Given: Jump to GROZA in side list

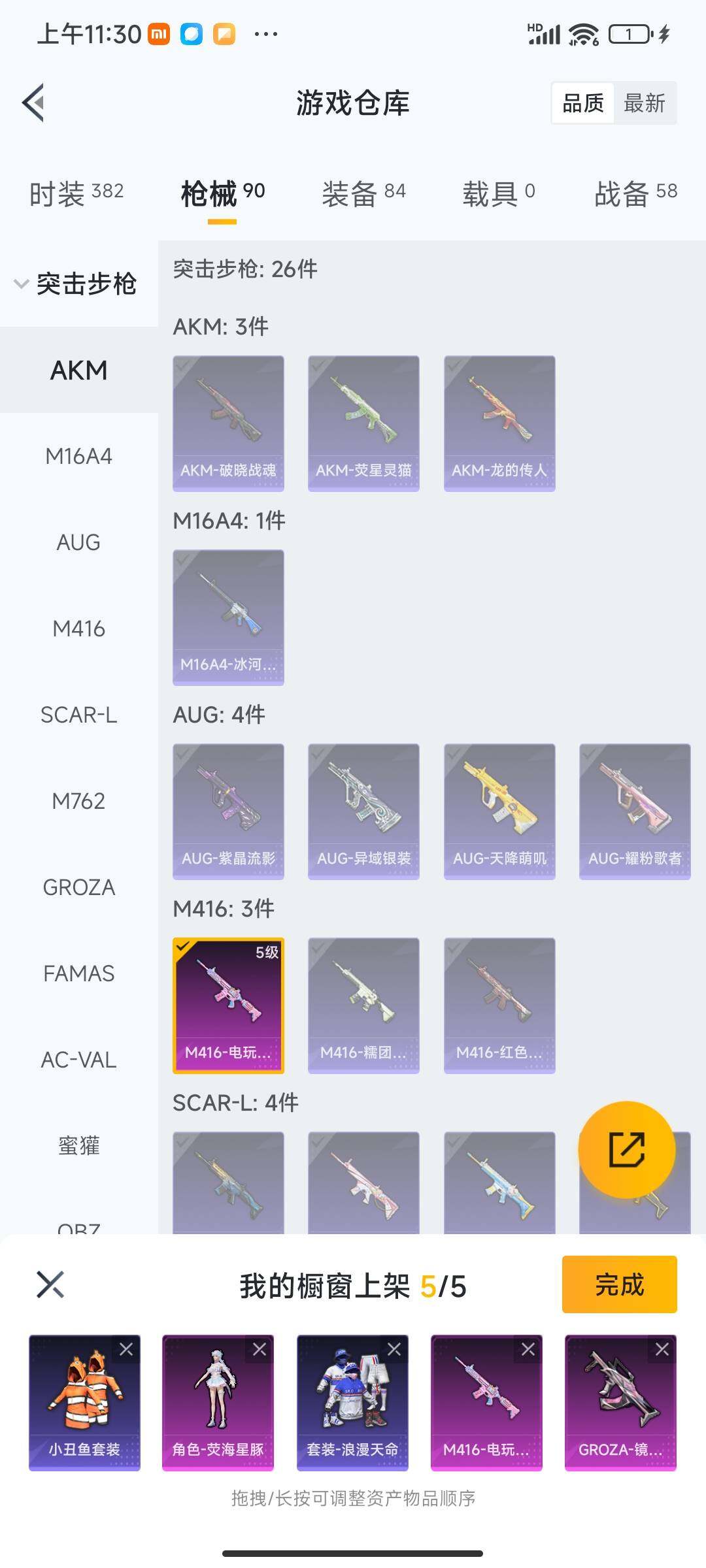Looking at the screenshot, I should click(x=78, y=887).
